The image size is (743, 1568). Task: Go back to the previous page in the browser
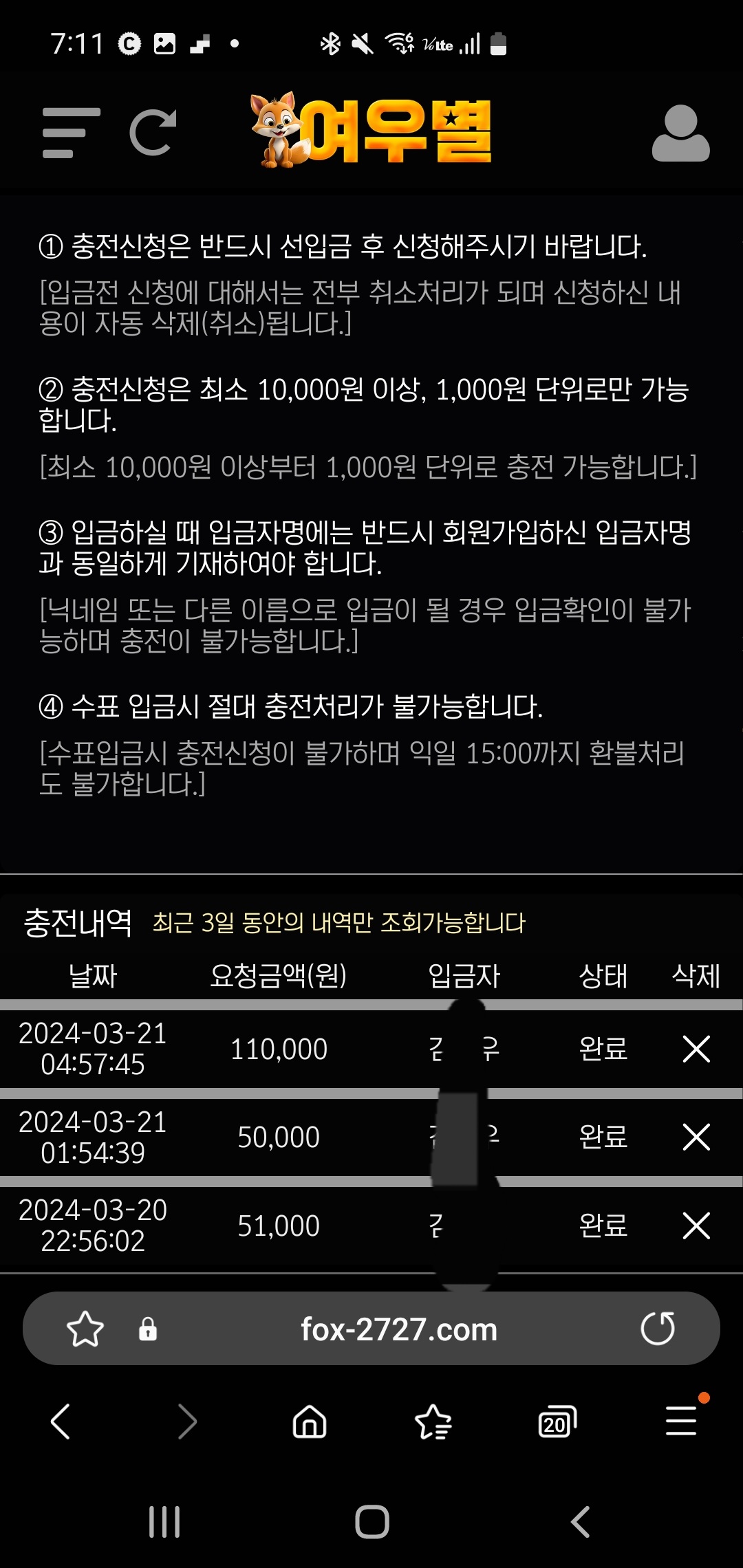[x=61, y=1422]
